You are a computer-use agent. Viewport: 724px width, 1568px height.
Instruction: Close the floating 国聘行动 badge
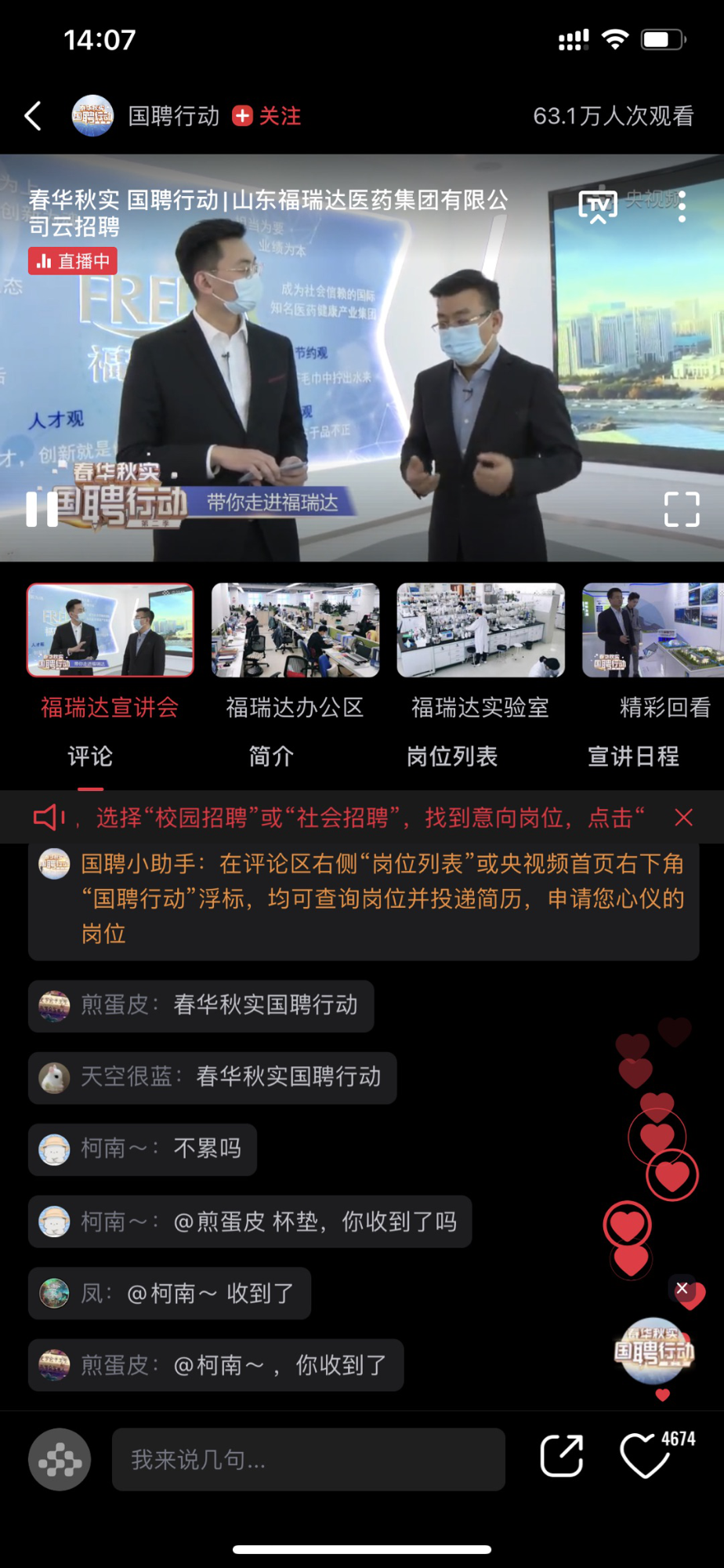pyautogui.click(x=682, y=1288)
